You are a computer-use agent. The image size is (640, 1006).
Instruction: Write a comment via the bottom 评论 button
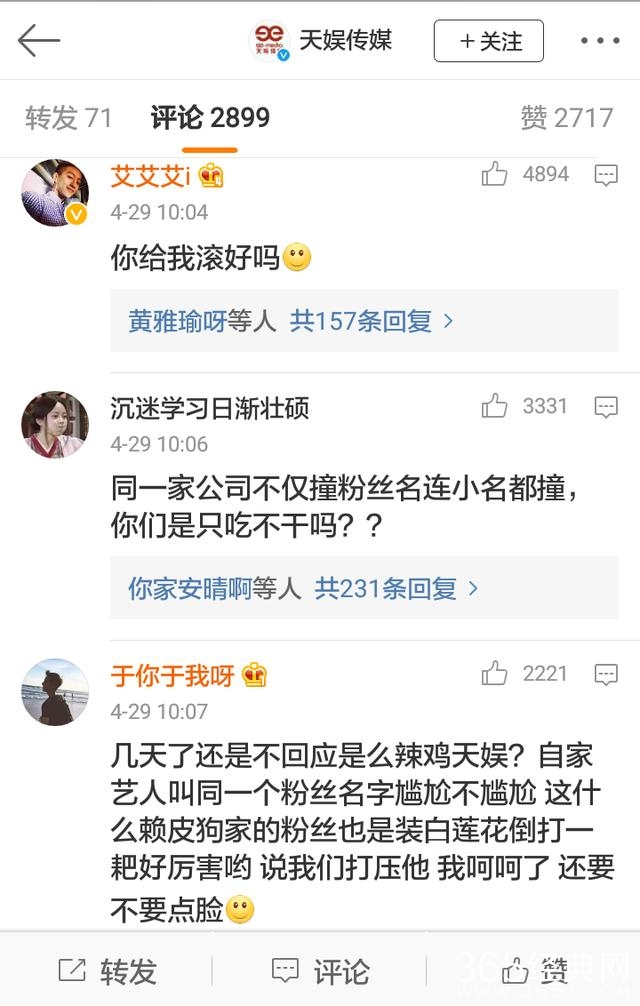[320, 970]
